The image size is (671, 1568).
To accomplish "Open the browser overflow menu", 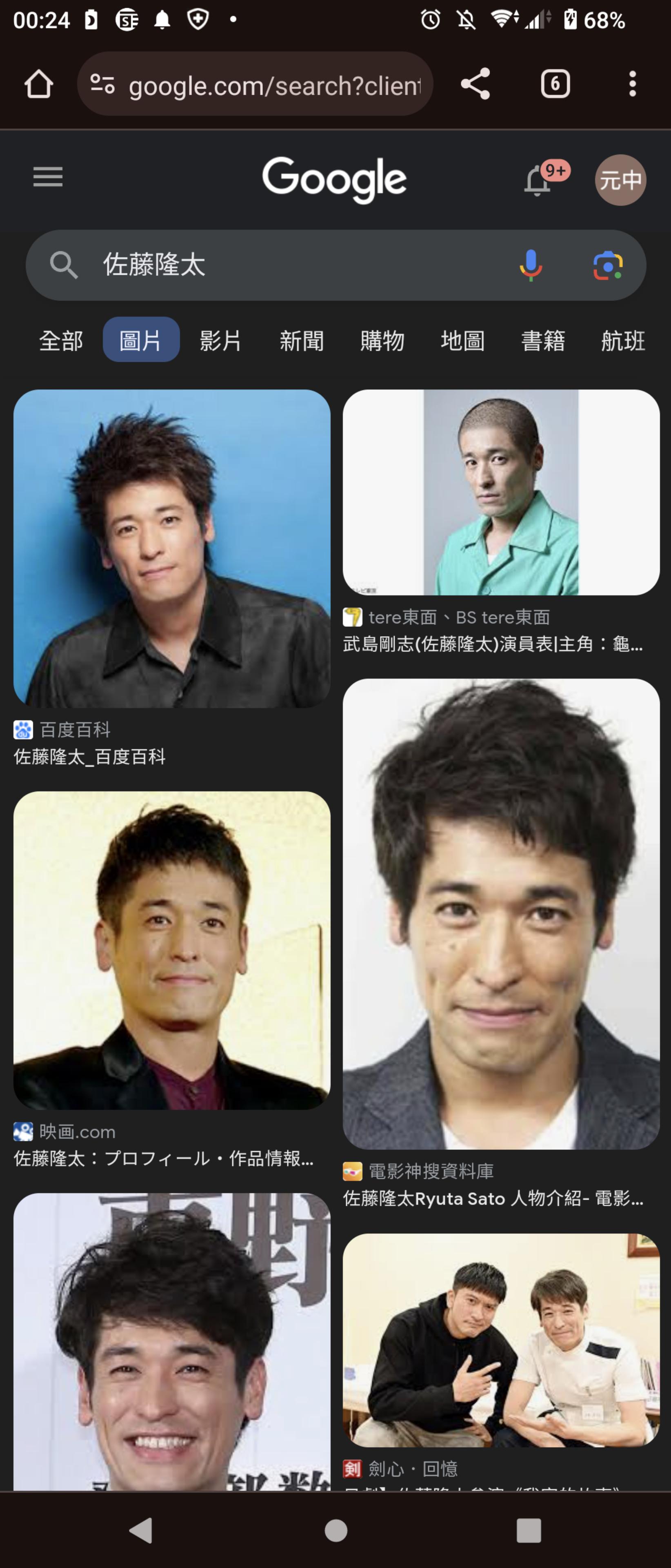I will click(x=633, y=84).
